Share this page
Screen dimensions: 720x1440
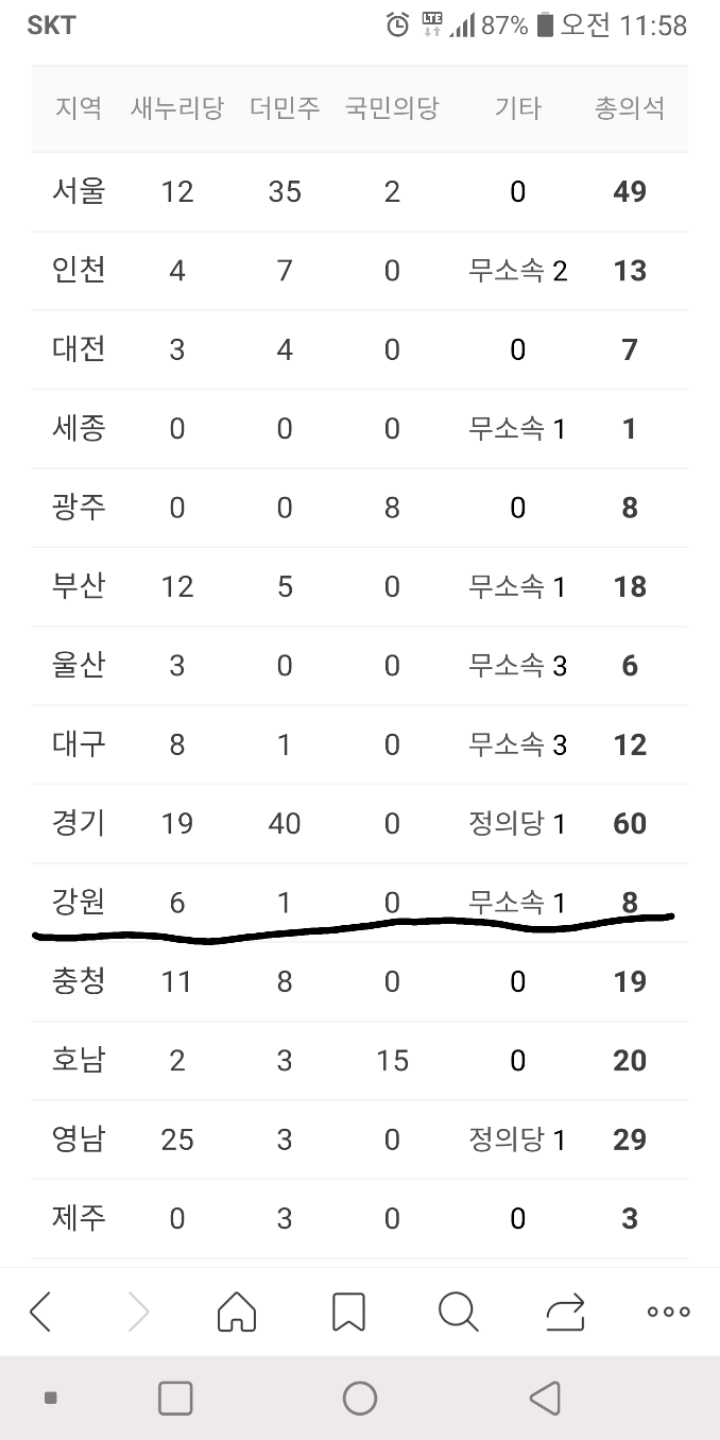click(x=565, y=1312)
